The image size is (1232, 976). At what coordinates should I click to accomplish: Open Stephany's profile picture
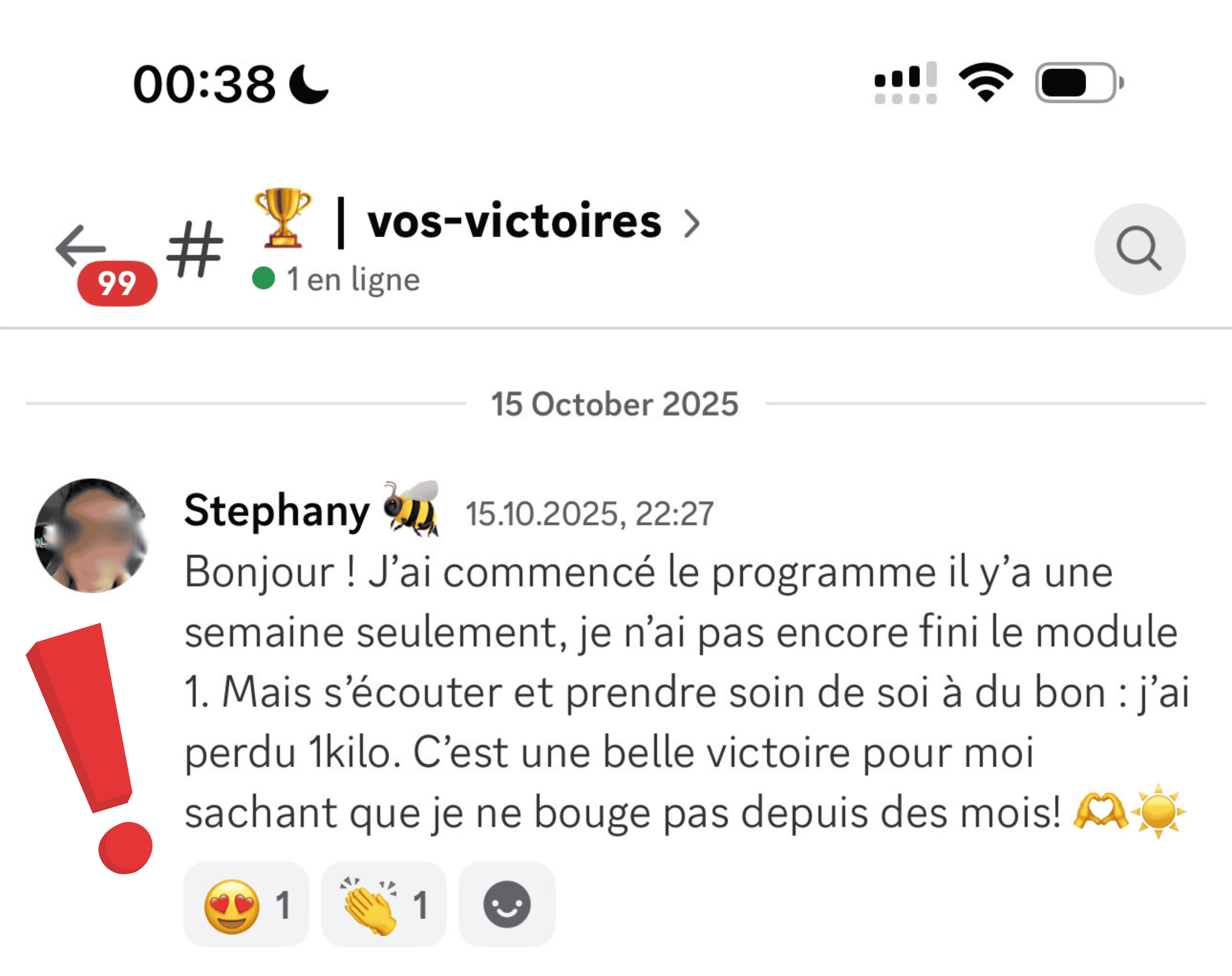[91, 535]
